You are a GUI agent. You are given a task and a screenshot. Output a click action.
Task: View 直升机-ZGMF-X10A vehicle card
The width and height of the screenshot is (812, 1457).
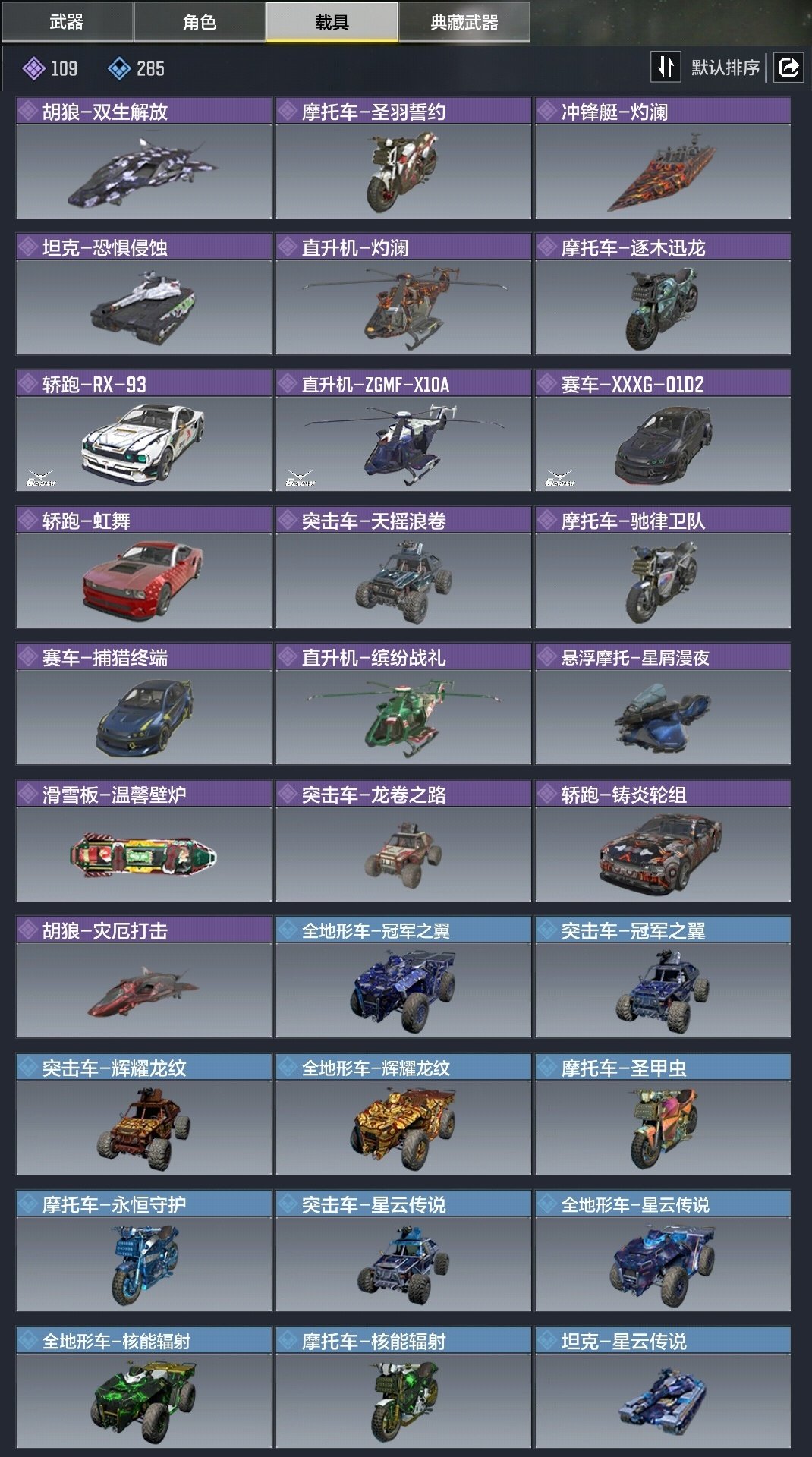[x=403, y=431]
